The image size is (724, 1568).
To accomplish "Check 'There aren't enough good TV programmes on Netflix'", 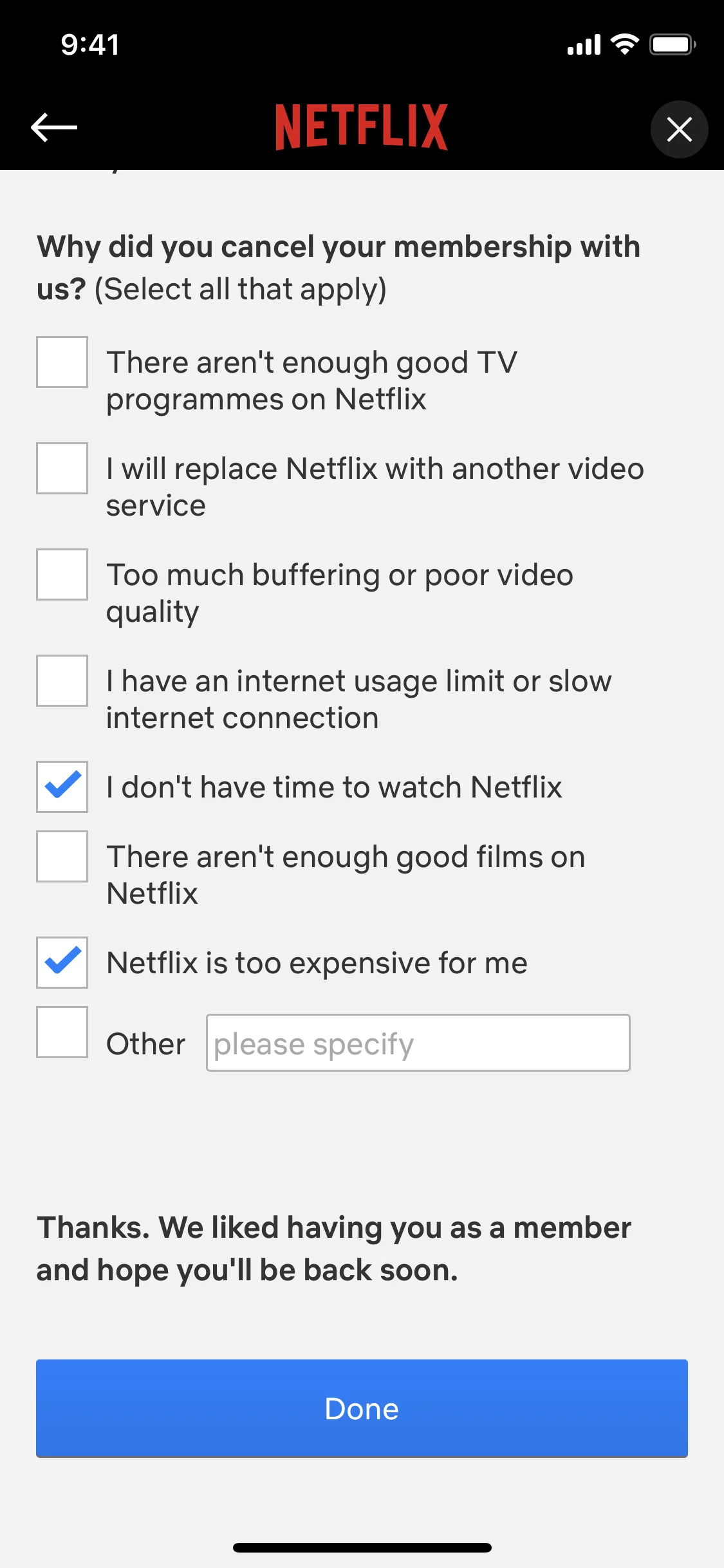I will 62,362.
